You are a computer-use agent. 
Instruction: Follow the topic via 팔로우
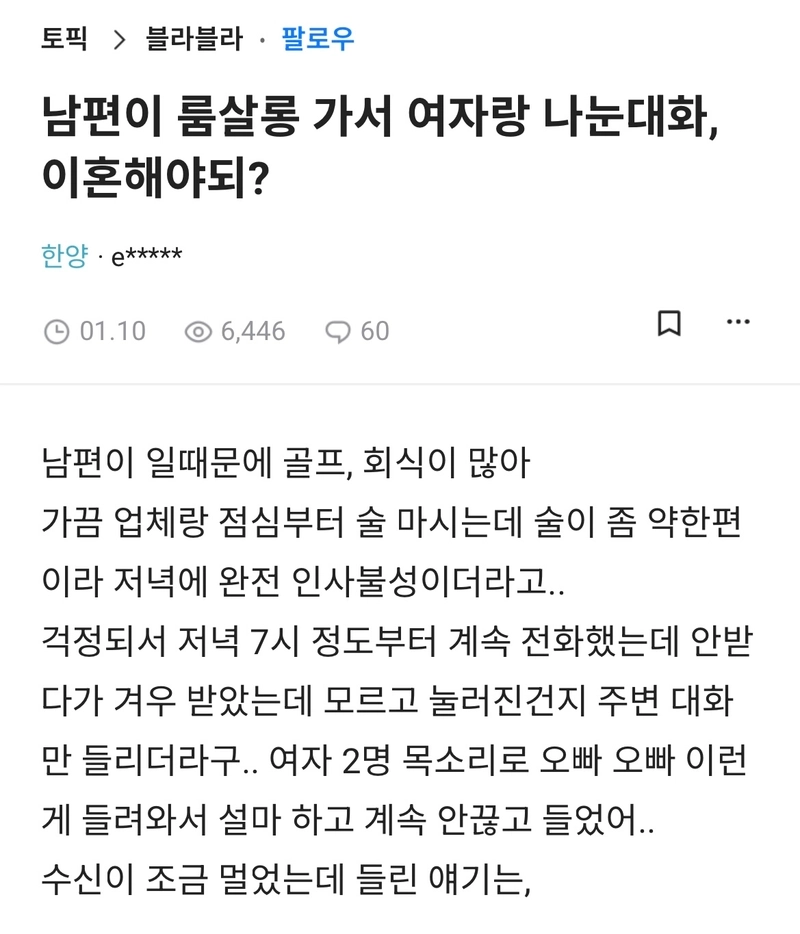point(318,40)
